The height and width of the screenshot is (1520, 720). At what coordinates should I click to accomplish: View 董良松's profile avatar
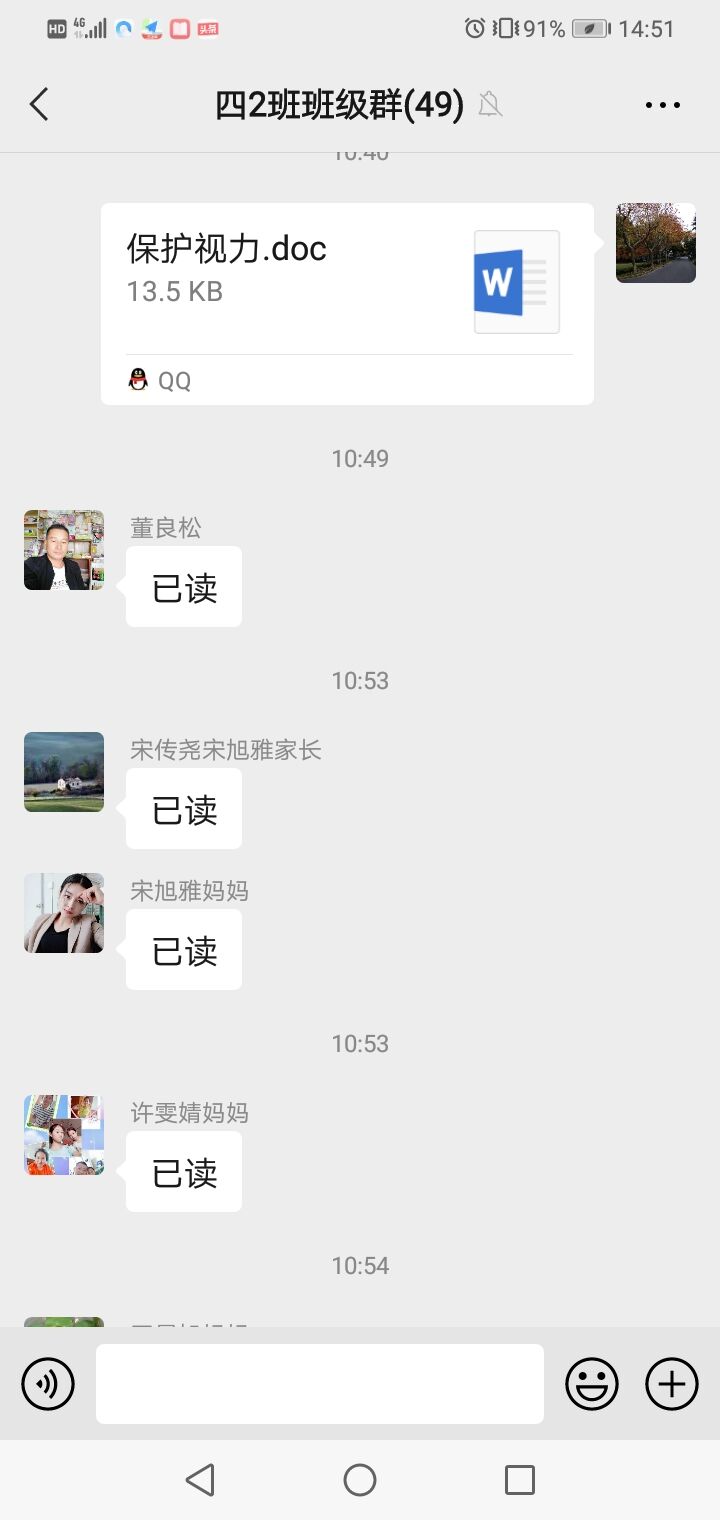click(x=64, y=550)
